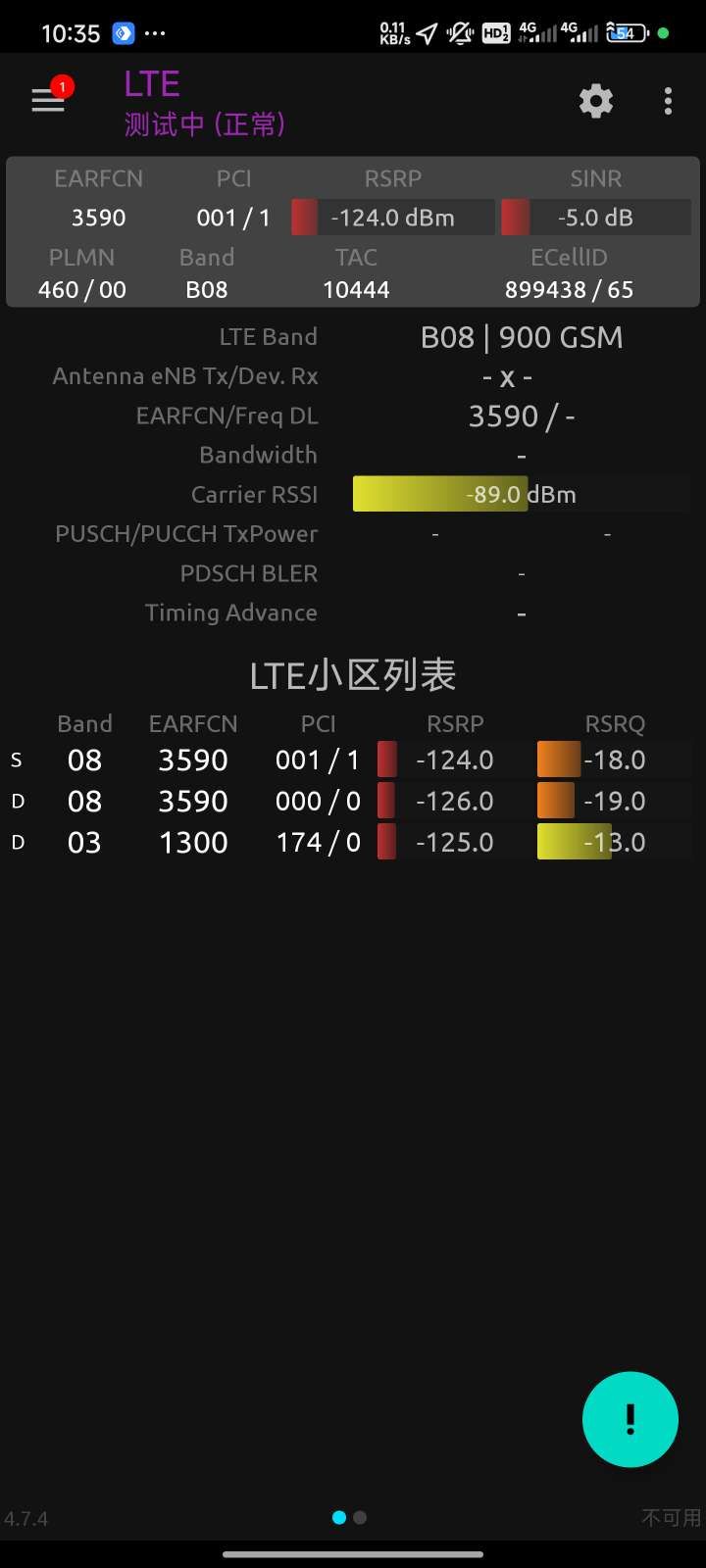
Task: Open the settings gear
Action: [595, 101]
